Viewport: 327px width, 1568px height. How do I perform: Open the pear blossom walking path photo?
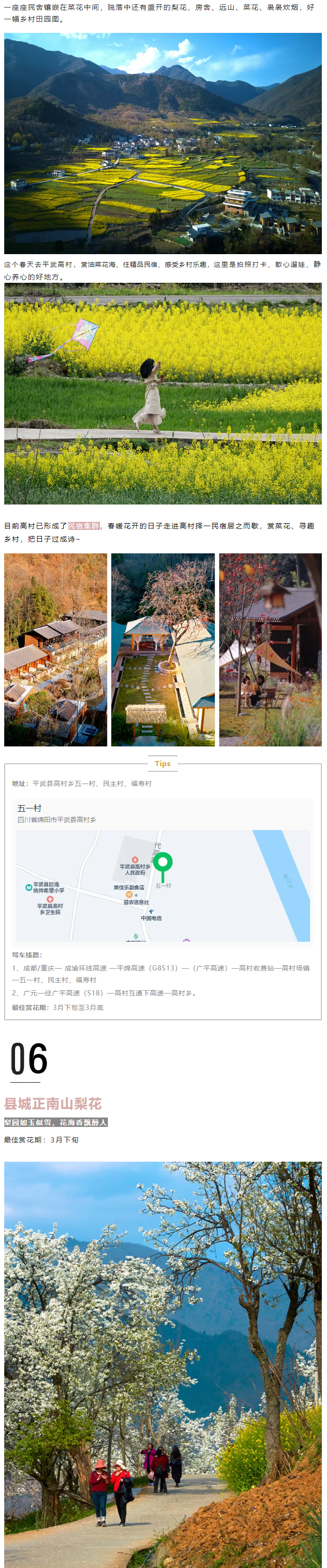(162, 1364)
